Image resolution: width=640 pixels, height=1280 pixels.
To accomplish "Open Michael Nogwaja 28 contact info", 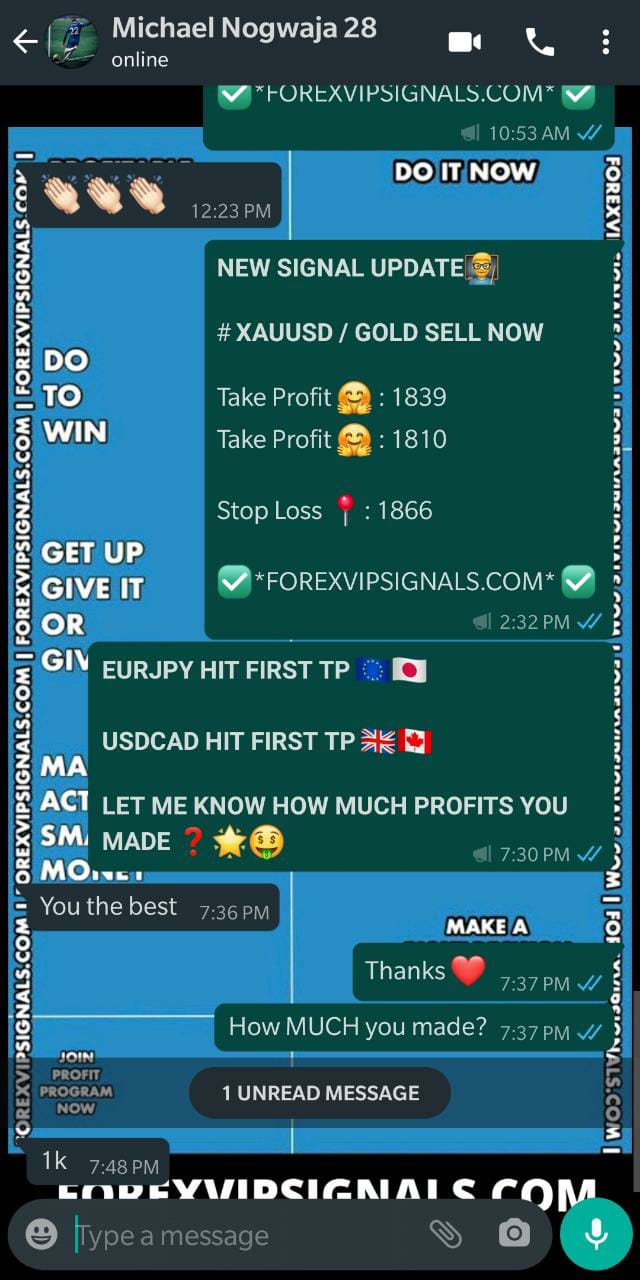I will point(244,42).
